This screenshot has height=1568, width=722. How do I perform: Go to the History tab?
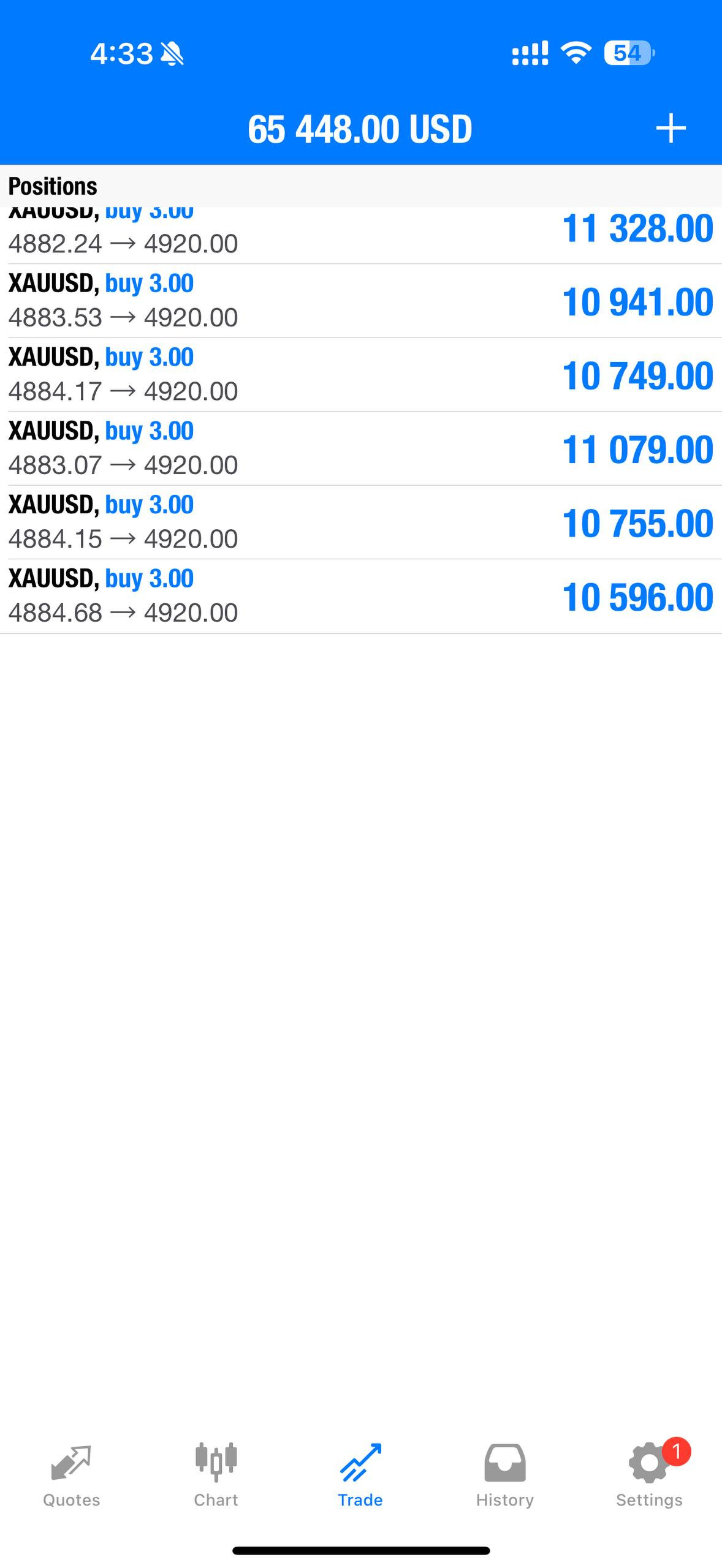pyautogui.click(x=504, y=1475)
